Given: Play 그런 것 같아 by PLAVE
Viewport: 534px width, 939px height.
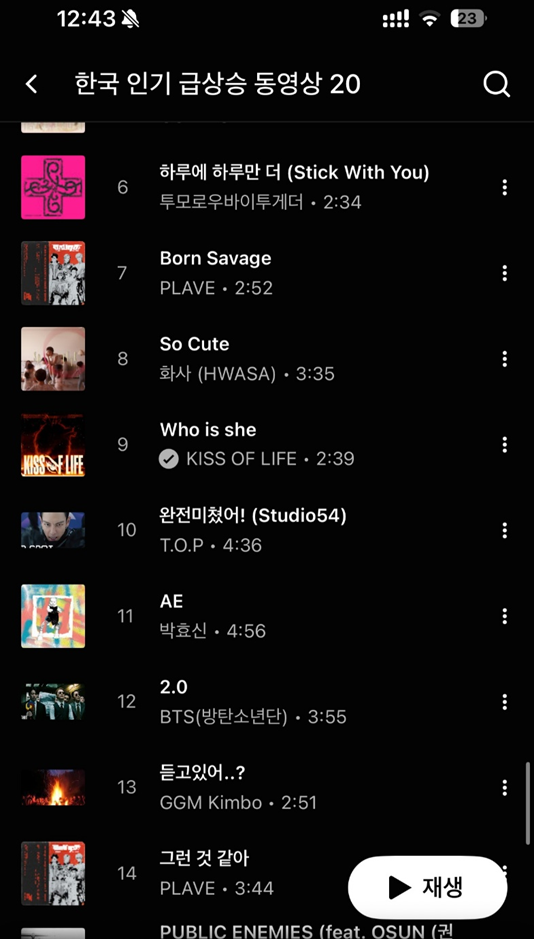Looking at the screenshot, I should pyautogui.click(x=180, y=873).
